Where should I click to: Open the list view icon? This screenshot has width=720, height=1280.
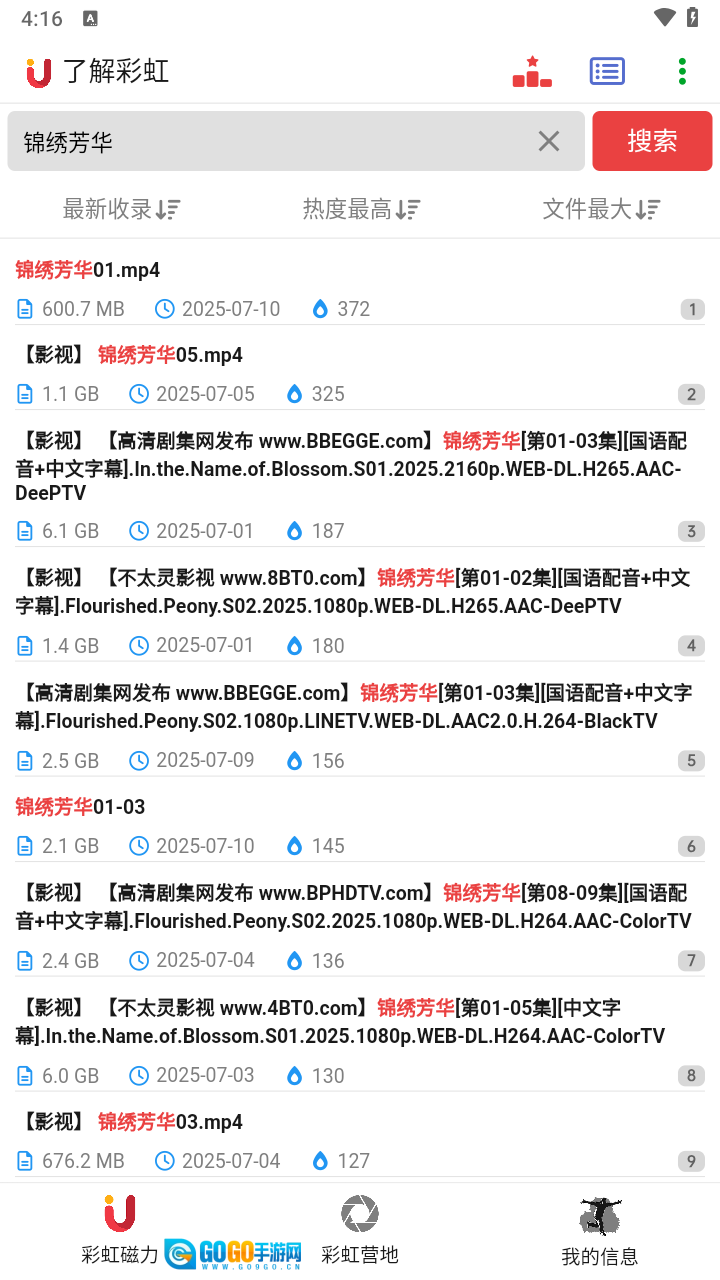(x=607, y=72)
